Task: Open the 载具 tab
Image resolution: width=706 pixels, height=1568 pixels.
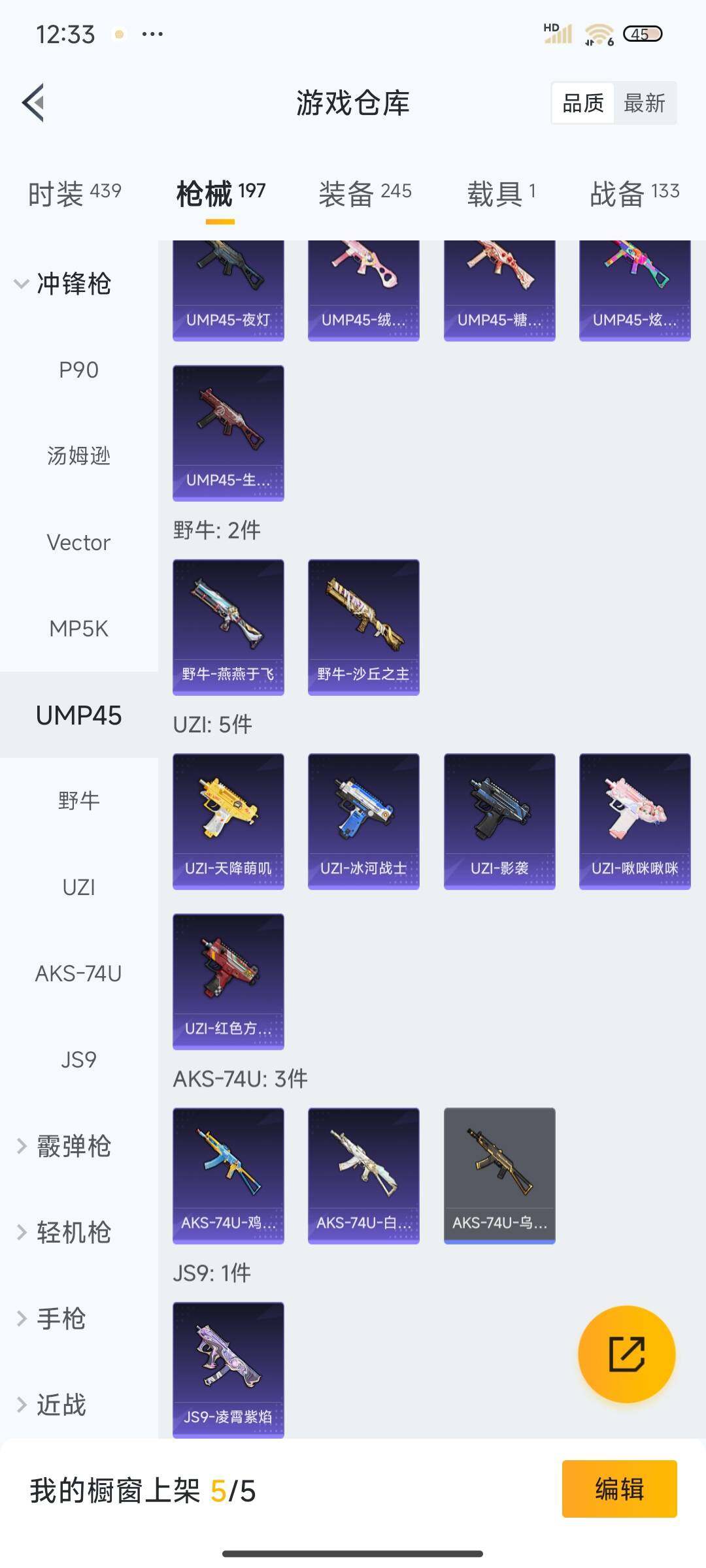Action: coord(501,193)
